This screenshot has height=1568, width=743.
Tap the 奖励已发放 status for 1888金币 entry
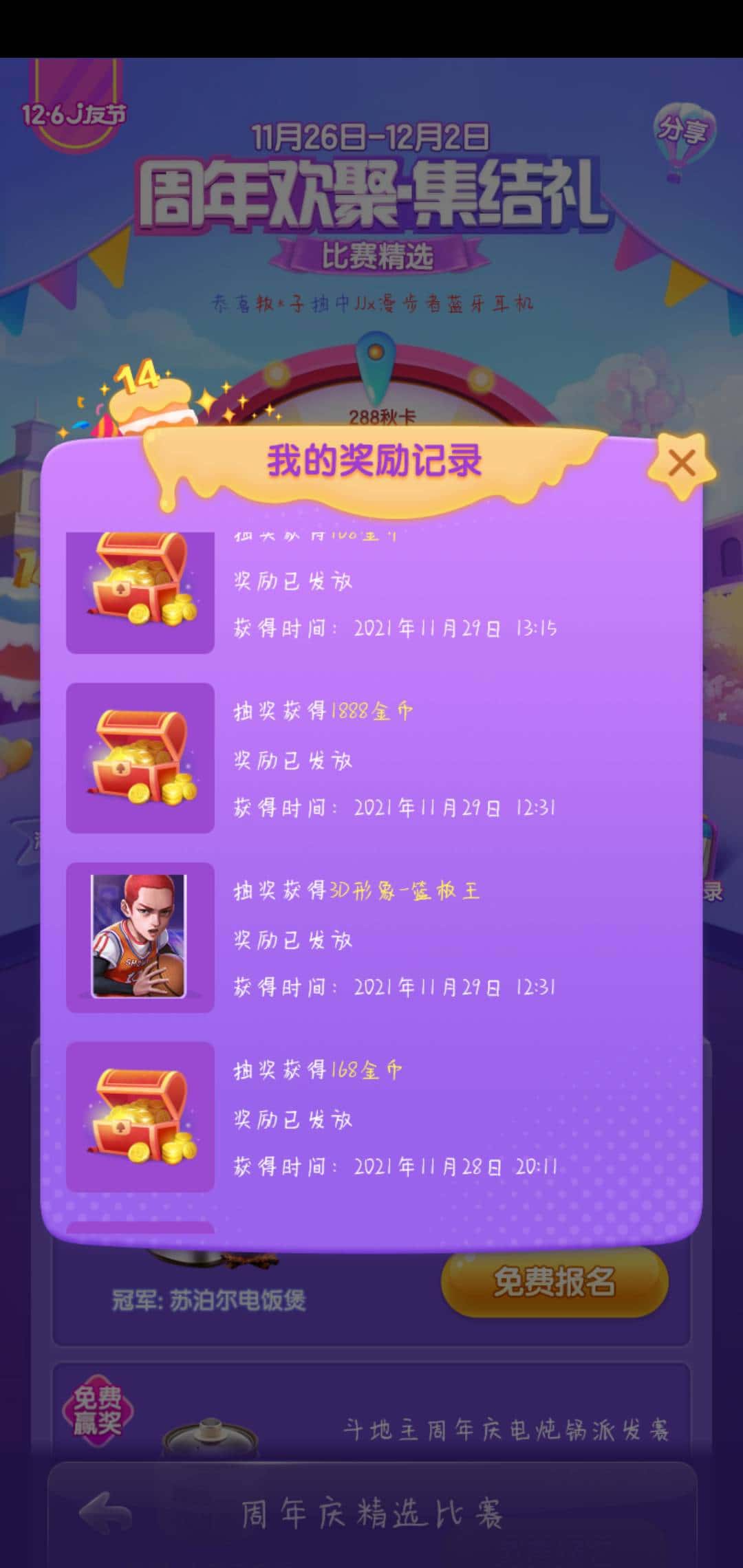click(x=291, y=760)
